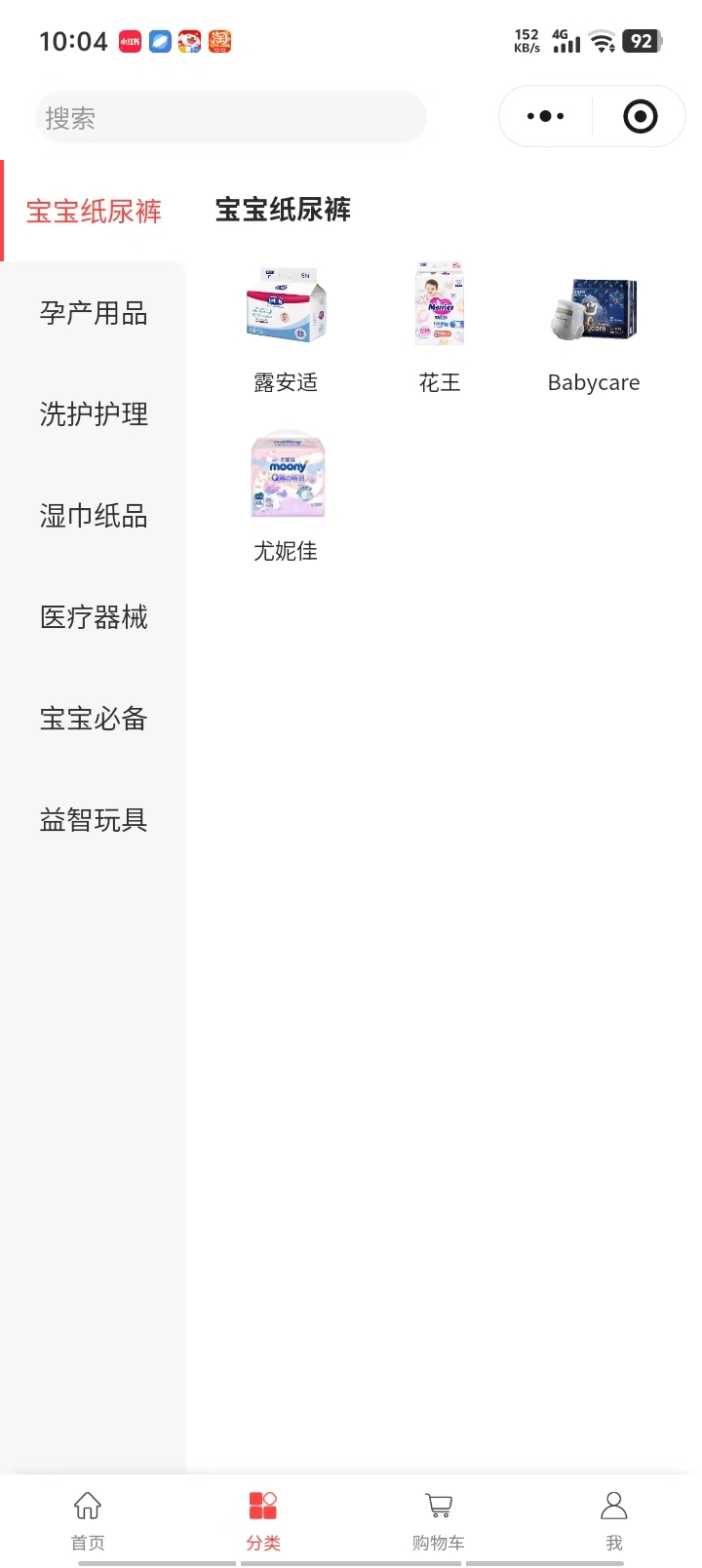
Task: Tap the 分类 tab in the bottom bar
Action: tap(263, 1519)
